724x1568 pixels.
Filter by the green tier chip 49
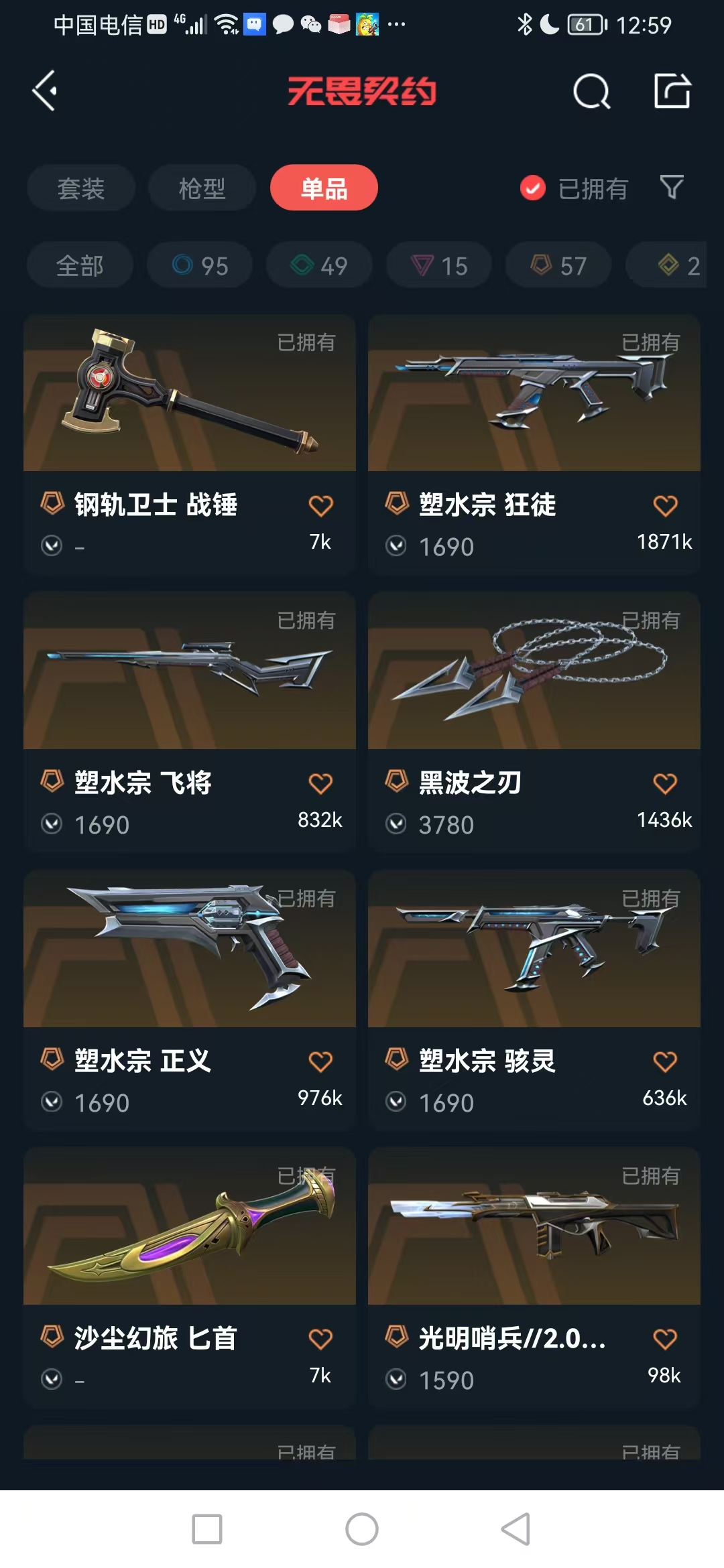point(319,265)
